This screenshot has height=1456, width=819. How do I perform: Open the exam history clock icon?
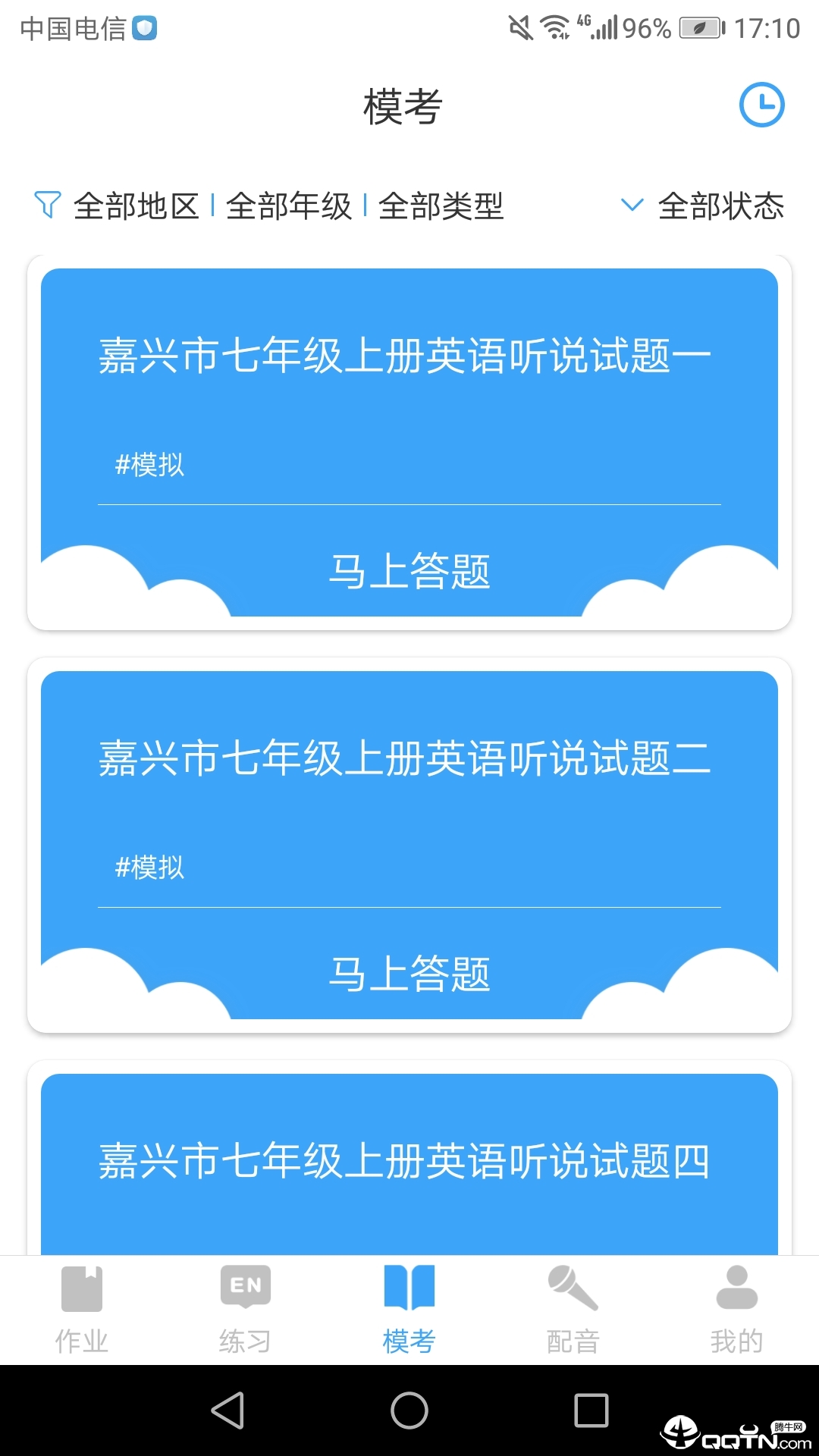(762, 105)
